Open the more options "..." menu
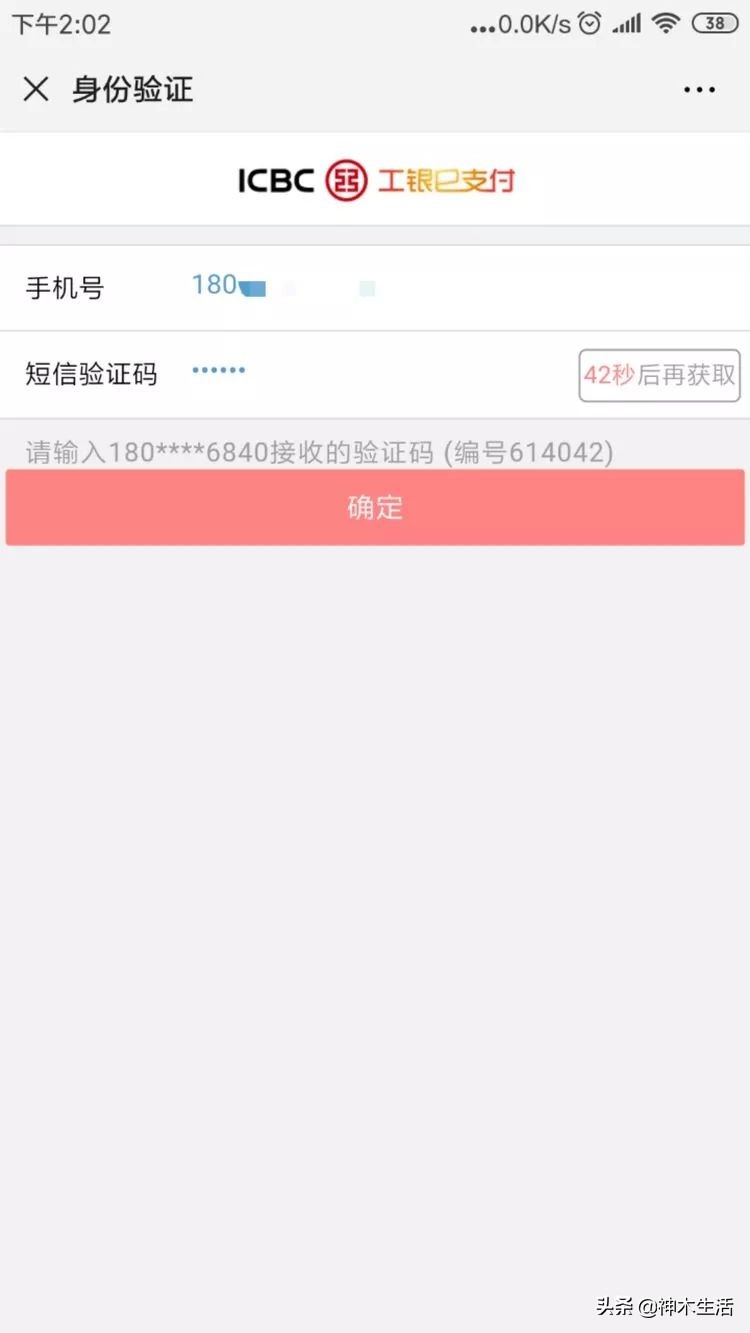Viewport: 750px width, 1333px height. point(699,89)
